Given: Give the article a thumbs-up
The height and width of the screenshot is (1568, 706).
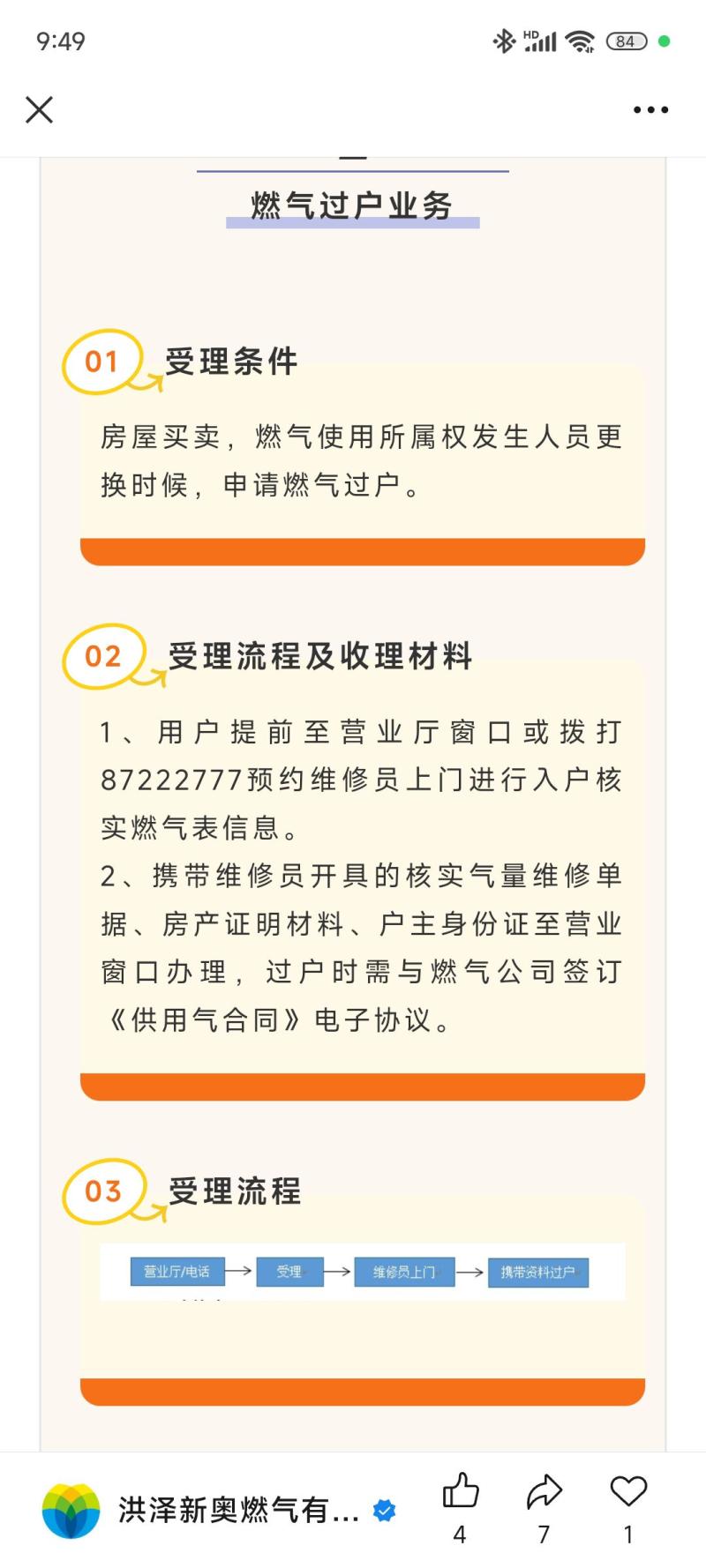Looking at the screenshot, I should tap(460, 1492).
